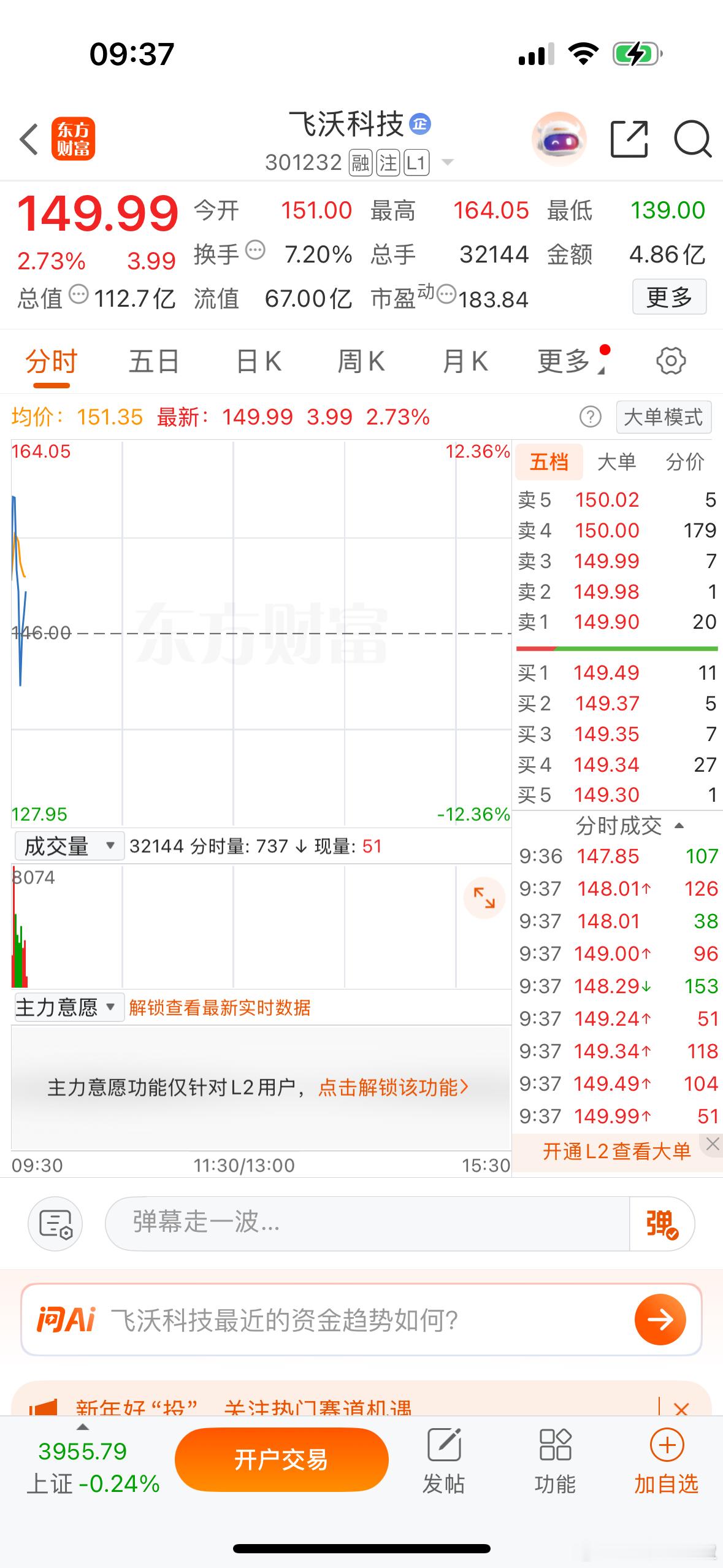
Task: Tap the question mark help icon near 大单模式
Action: pos(589,418)
